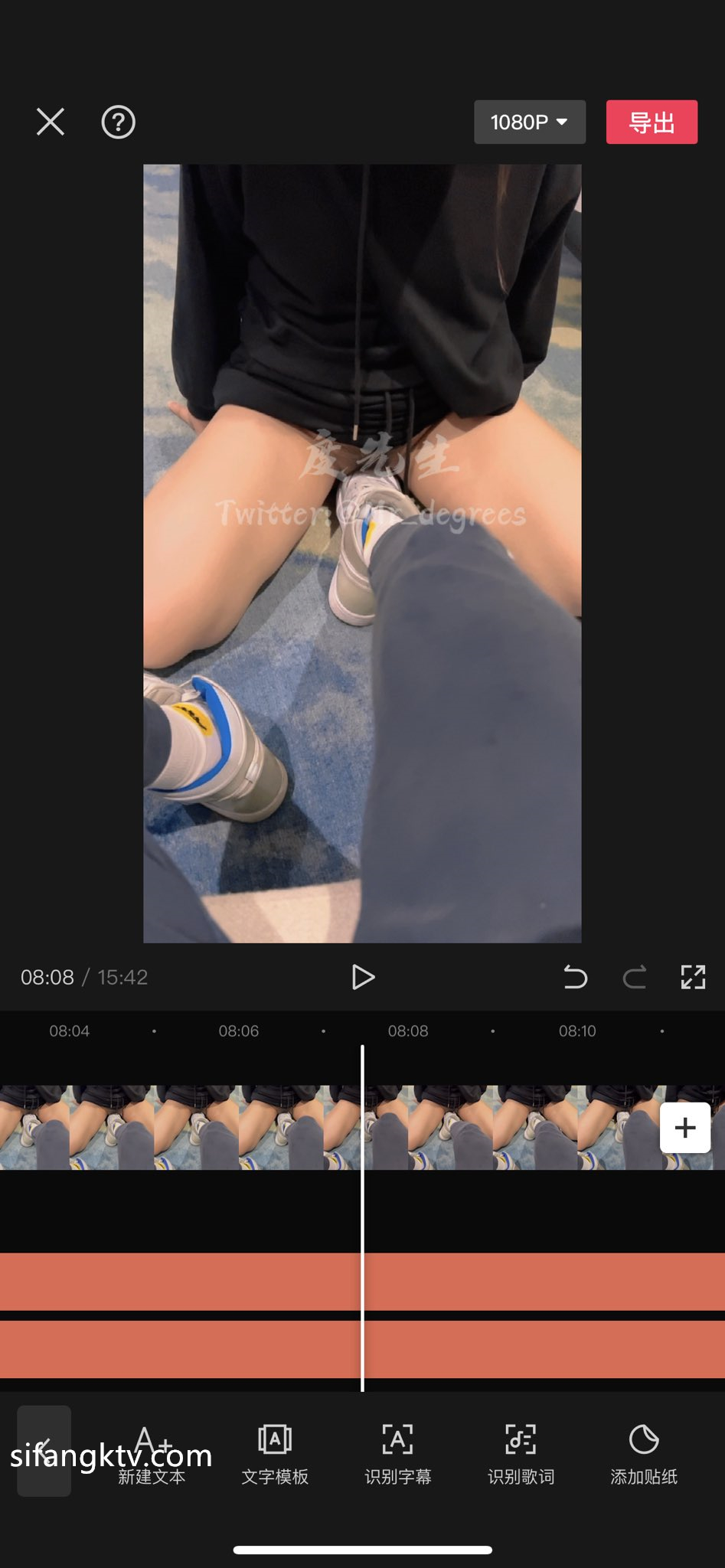Go back in the bottom toolbar
Viewport: 725px width, 1568px height.
pos(44,1450)
